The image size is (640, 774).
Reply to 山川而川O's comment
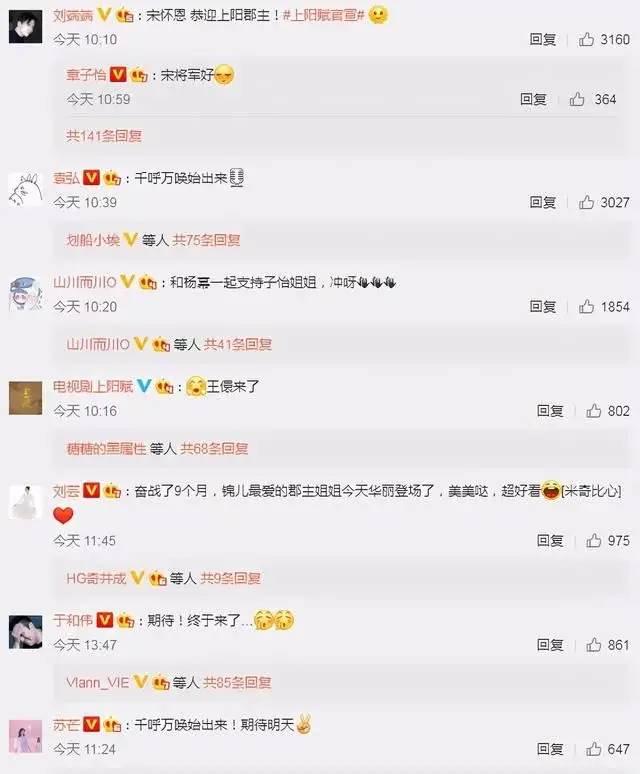[543, 307]
